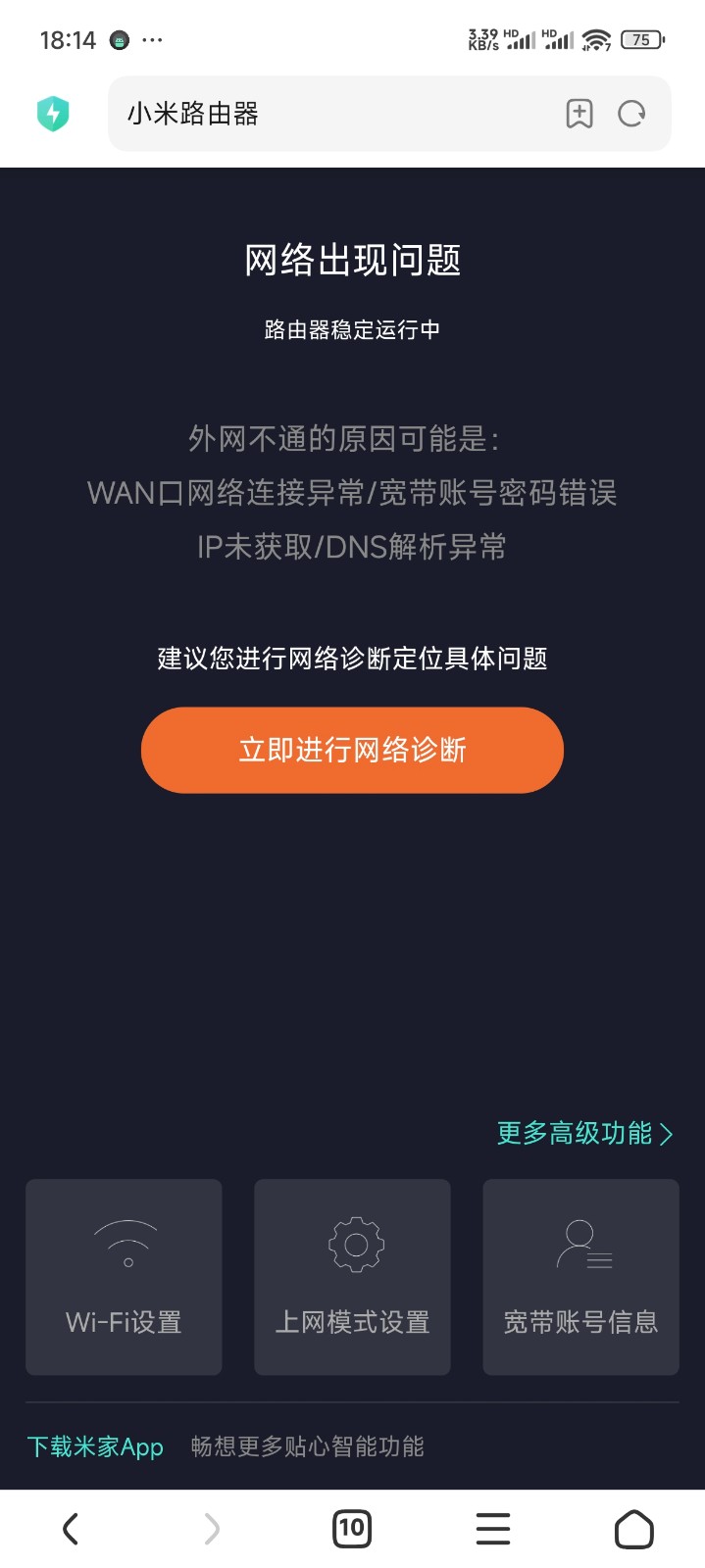The height and width of the screenshot is (1568, 705).
Task: Open the tab switcher showing 10 tabs
Action: pyautogui.click(x=352, y=1529)
